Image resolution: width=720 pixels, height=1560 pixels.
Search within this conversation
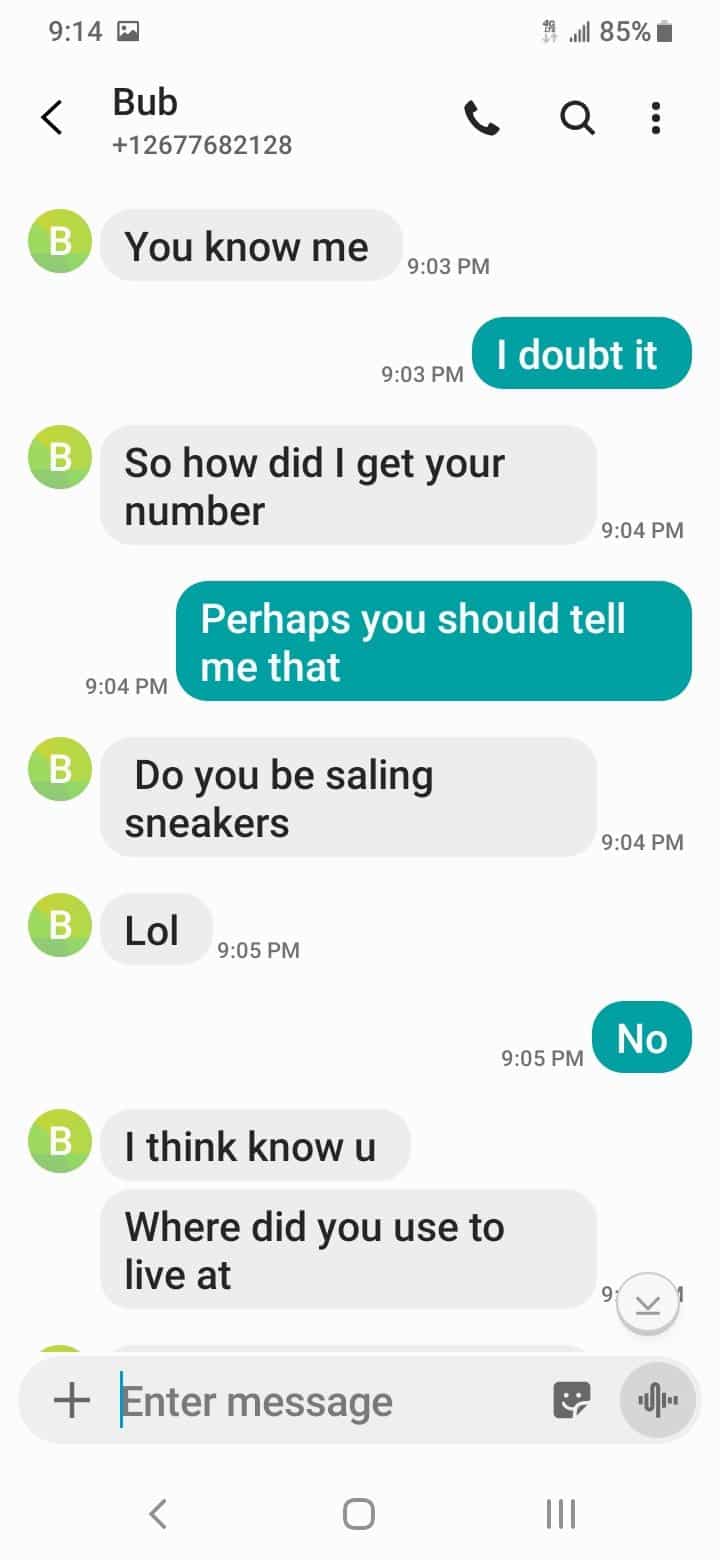[577, 119]
